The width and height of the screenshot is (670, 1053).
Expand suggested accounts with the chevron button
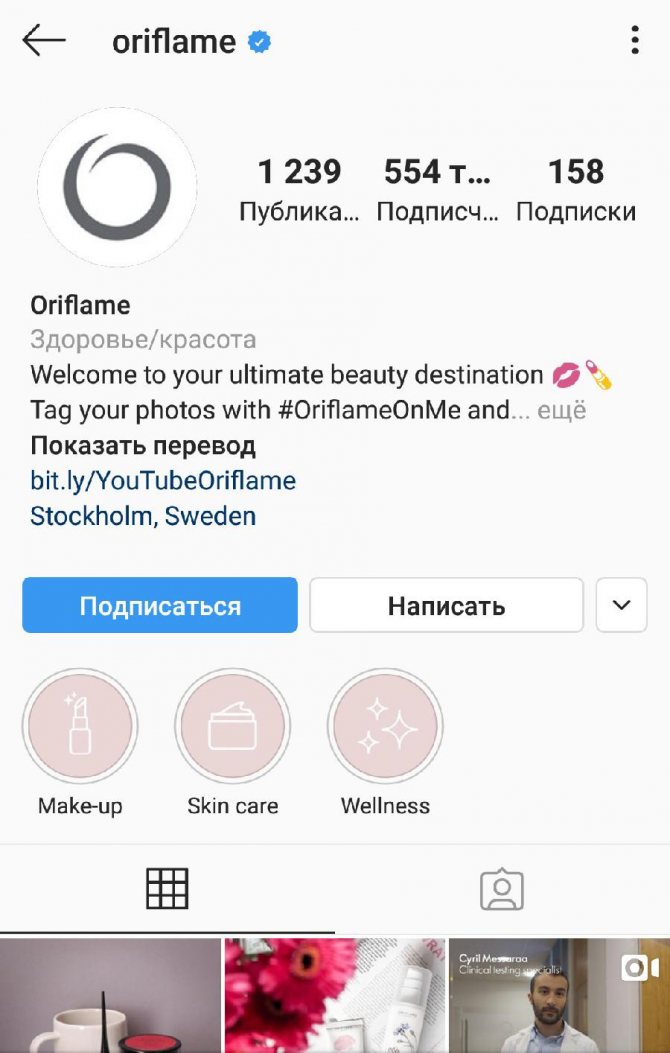[621, 605]
